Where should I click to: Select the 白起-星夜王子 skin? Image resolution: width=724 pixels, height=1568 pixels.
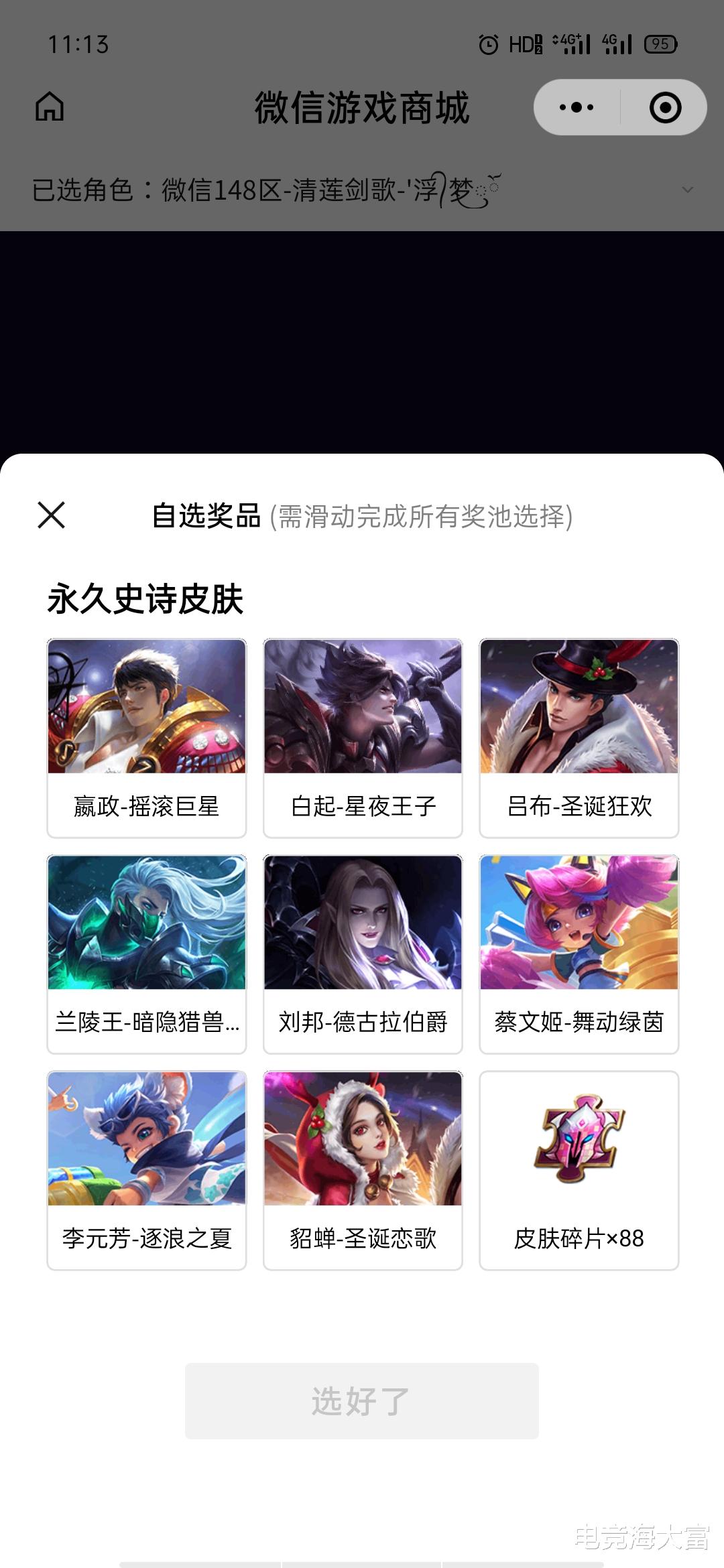[362, 737]
